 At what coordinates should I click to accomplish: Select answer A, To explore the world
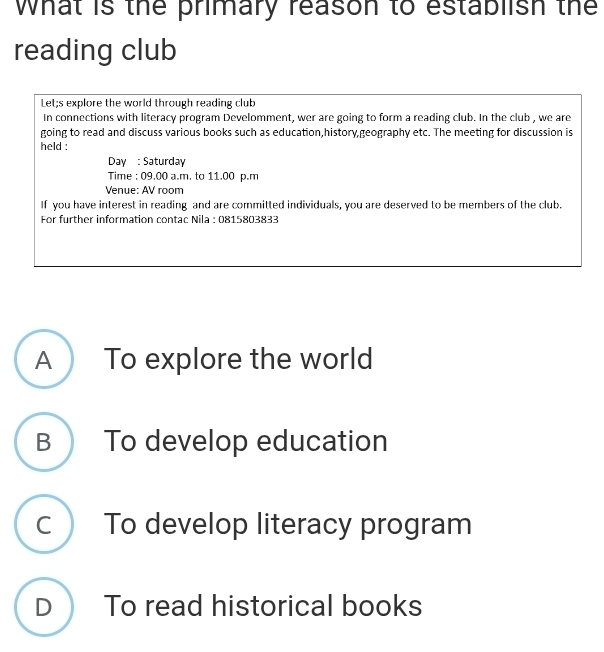pos(44,360)
